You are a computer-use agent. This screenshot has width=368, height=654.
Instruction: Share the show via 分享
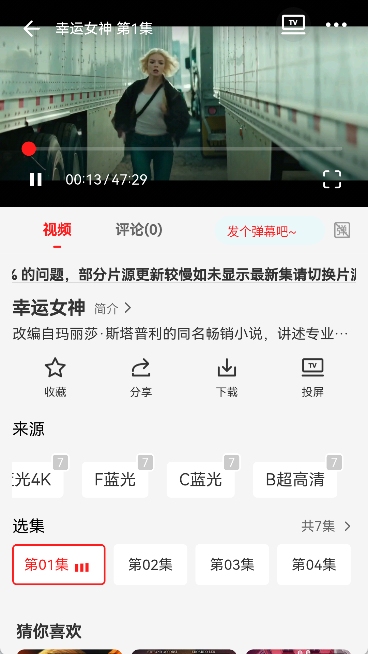141,377
